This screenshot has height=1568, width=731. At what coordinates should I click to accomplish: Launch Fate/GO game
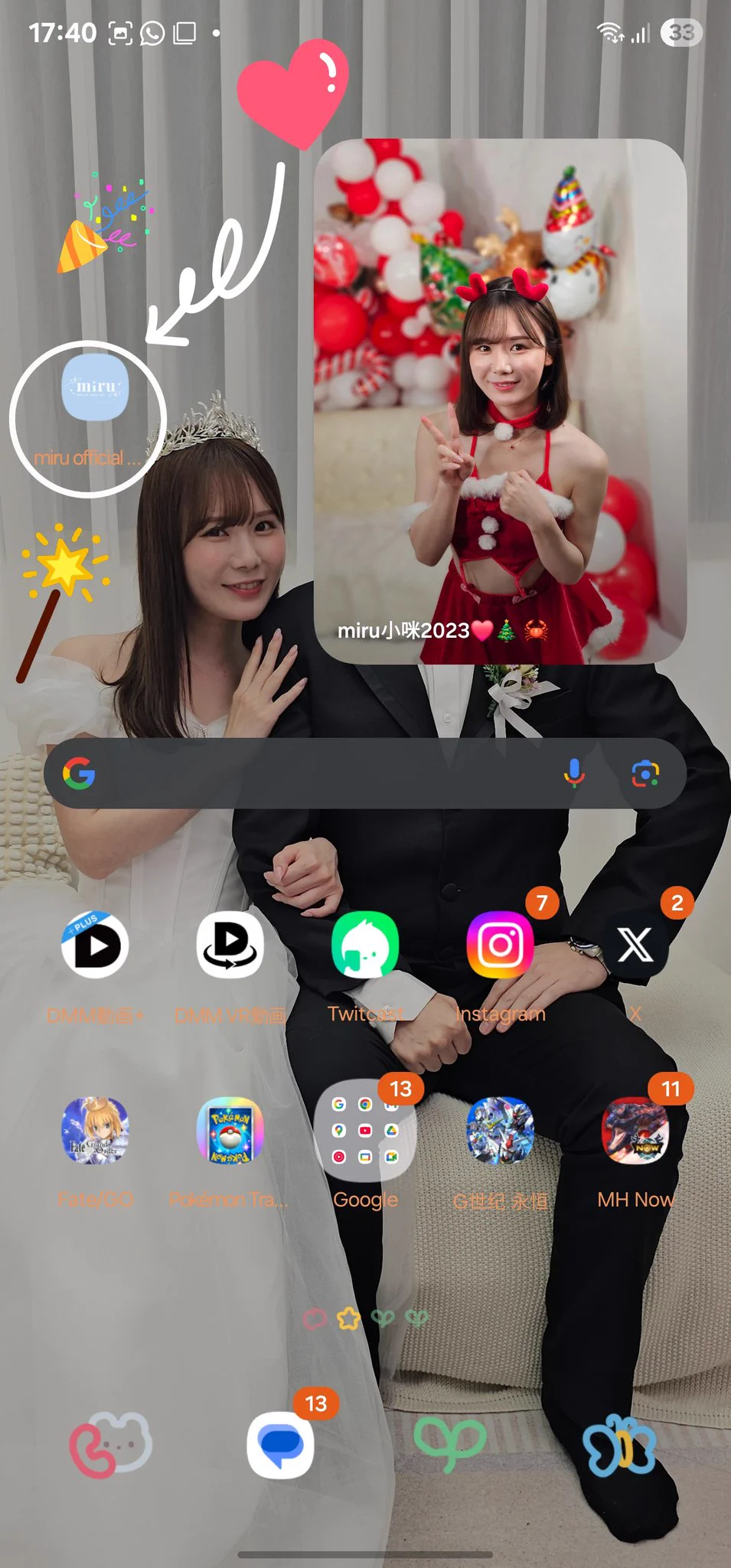click(x=95, y=1131)
